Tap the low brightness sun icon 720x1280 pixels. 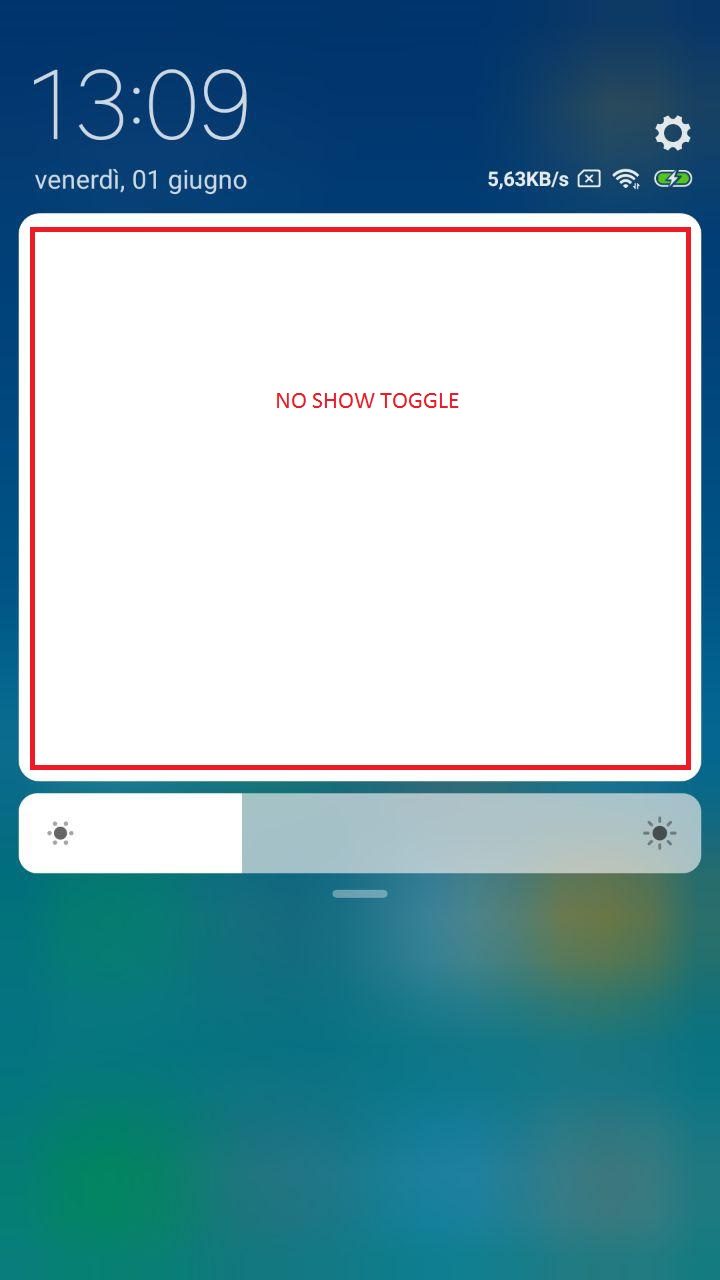click(x=58, y=833)
